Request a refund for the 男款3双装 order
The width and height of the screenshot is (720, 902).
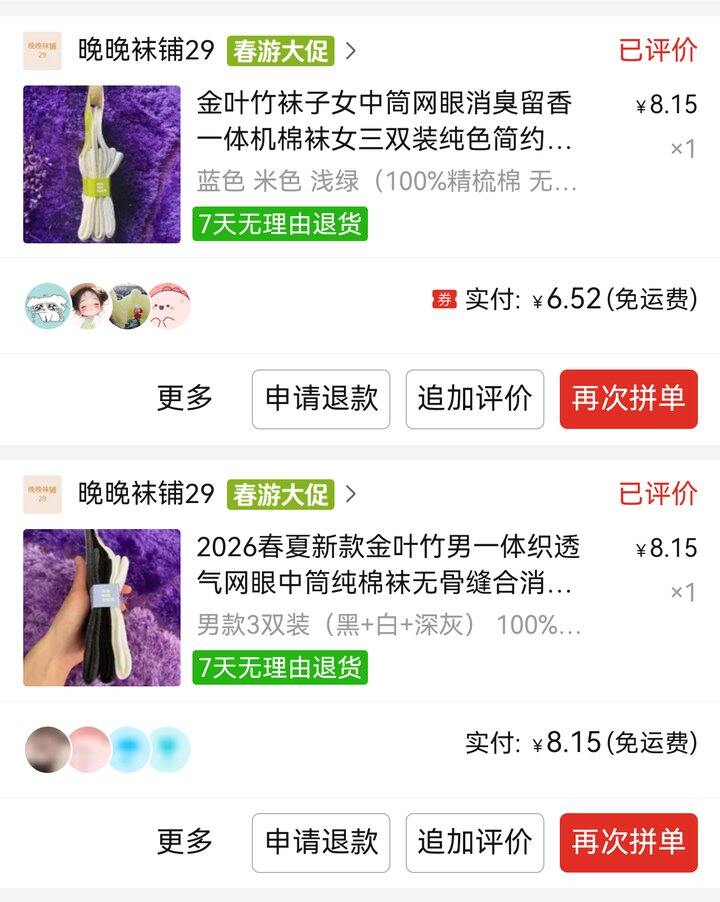click(x=321, y=842)
